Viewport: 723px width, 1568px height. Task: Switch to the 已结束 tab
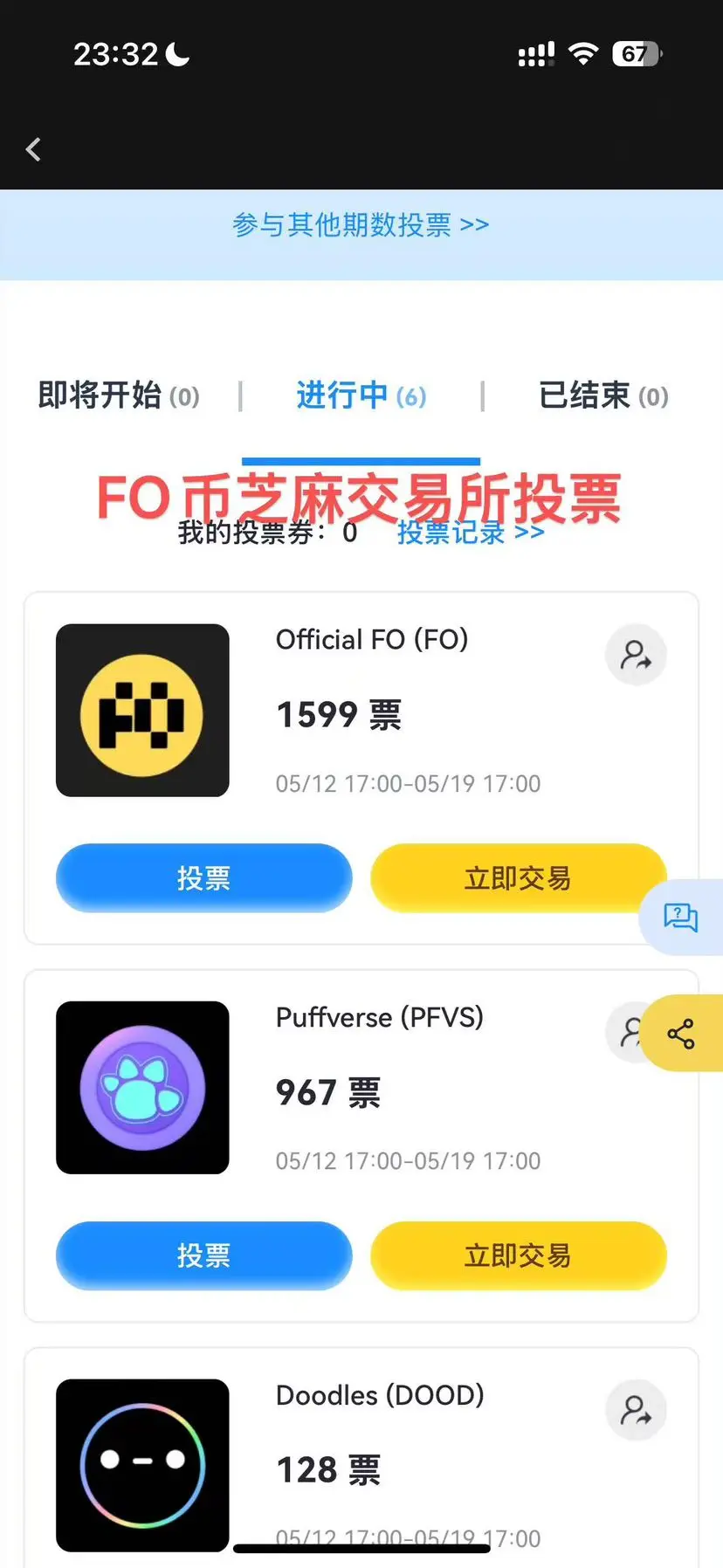point(603,395)
